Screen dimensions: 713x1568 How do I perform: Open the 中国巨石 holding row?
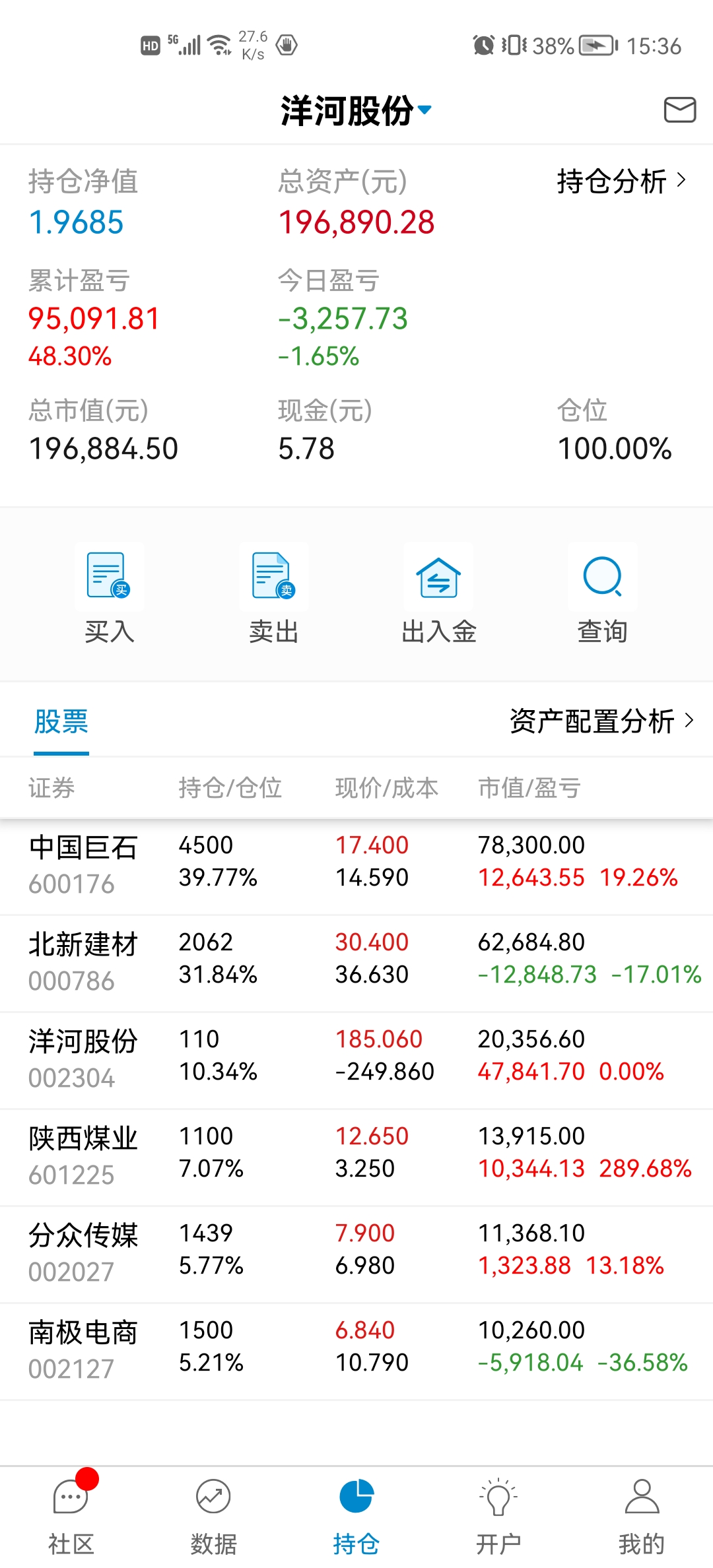tap(356, 863)
